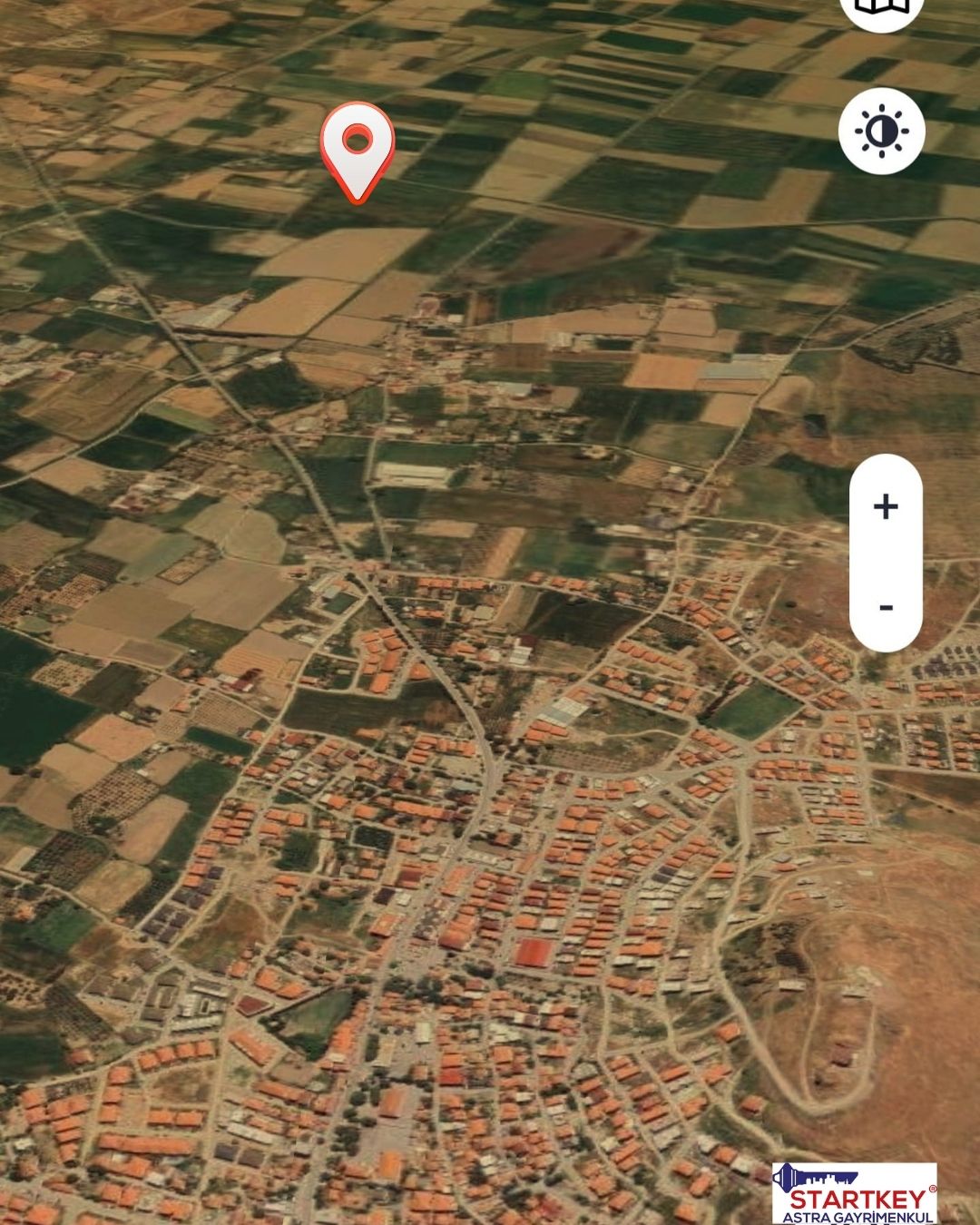Open the map layers icon
Image resolution: width=980 pixels, height=1225 pixels.
pyautogui.click(x=882, y=7)
